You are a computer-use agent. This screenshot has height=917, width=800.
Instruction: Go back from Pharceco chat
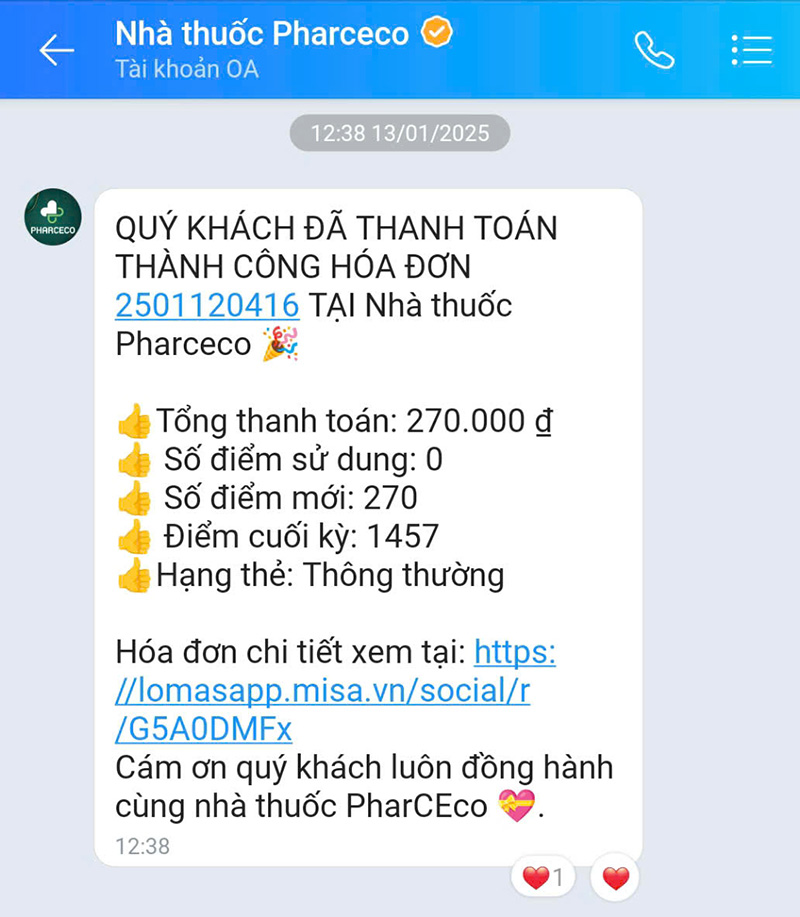pos(56,50)
